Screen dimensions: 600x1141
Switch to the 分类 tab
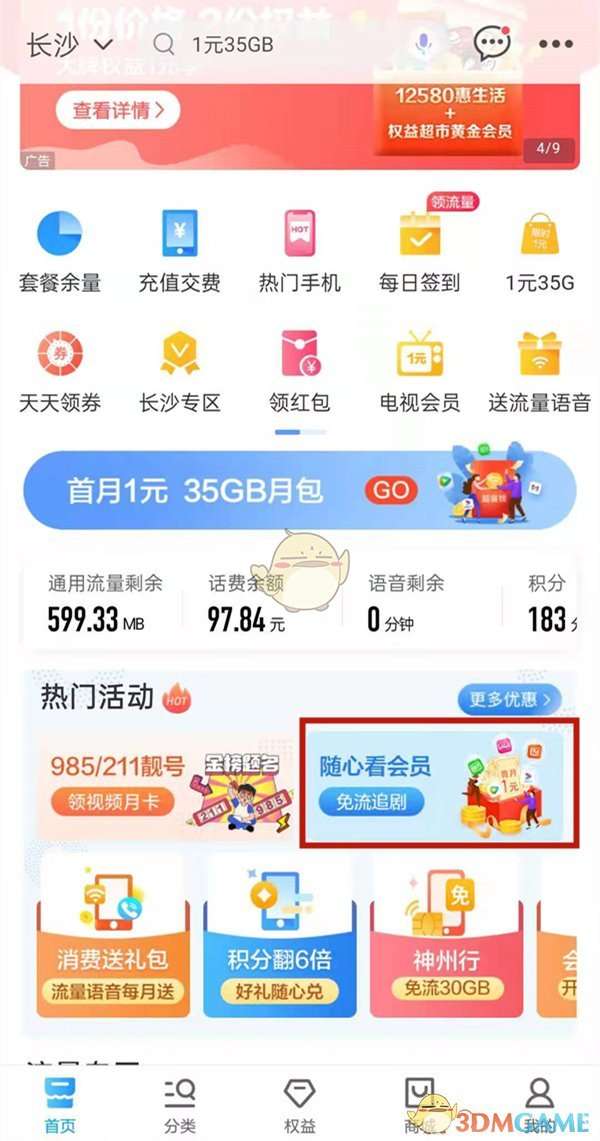pos(180,1105)
